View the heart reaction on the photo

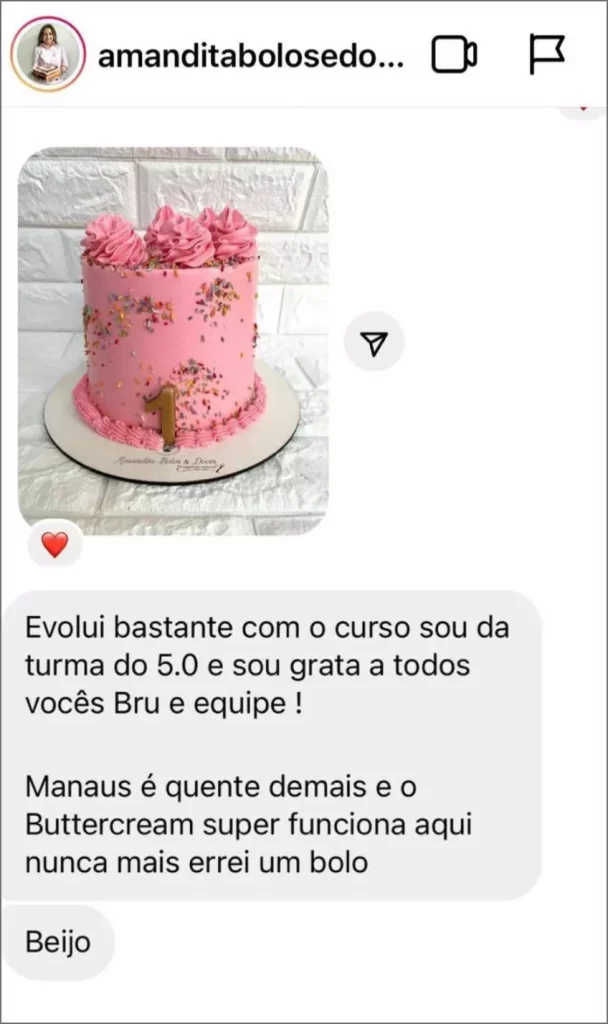[x=55, y=544]
